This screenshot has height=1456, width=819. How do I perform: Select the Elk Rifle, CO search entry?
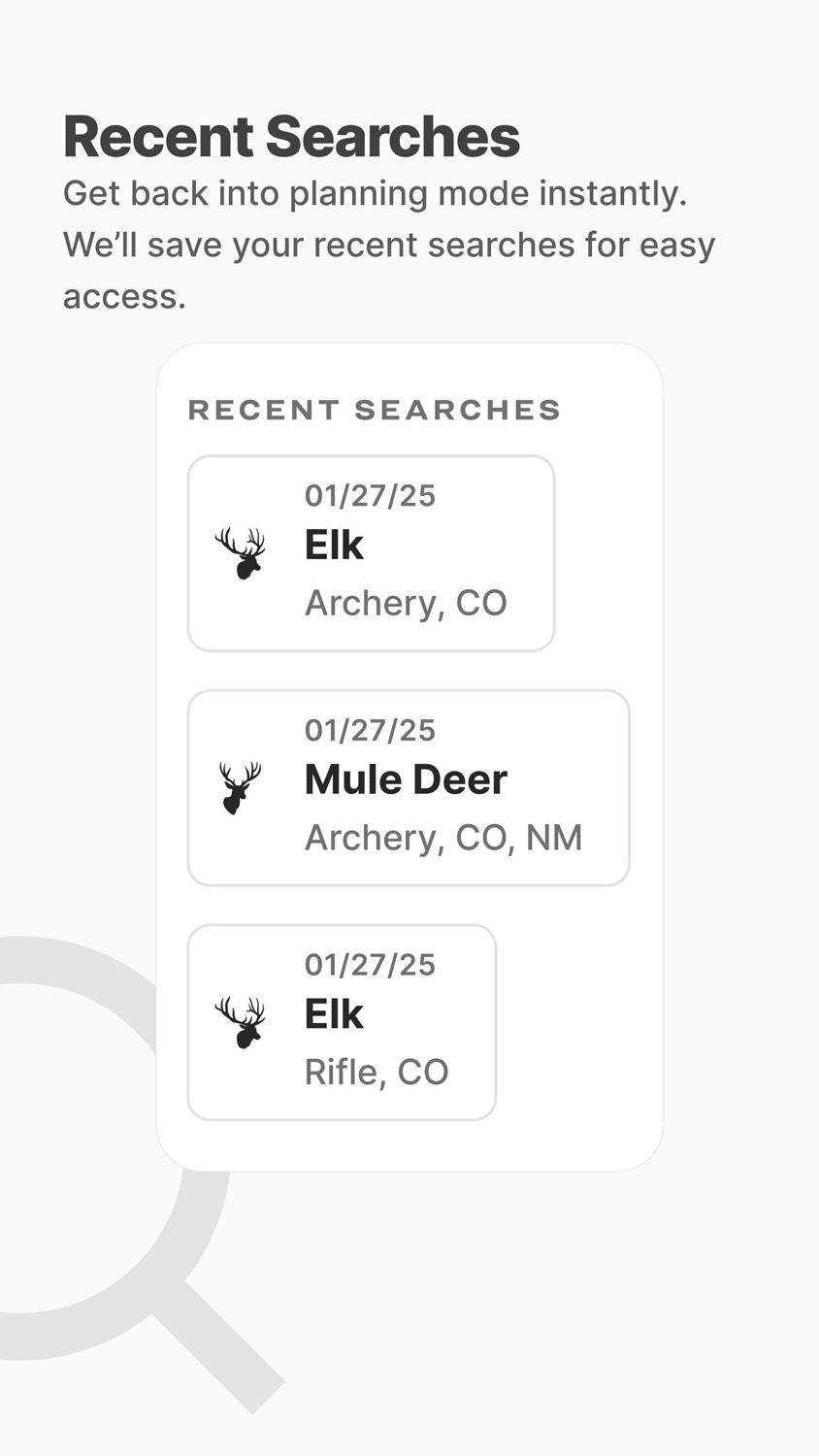pyautogui.click(x=342, y=1019)
